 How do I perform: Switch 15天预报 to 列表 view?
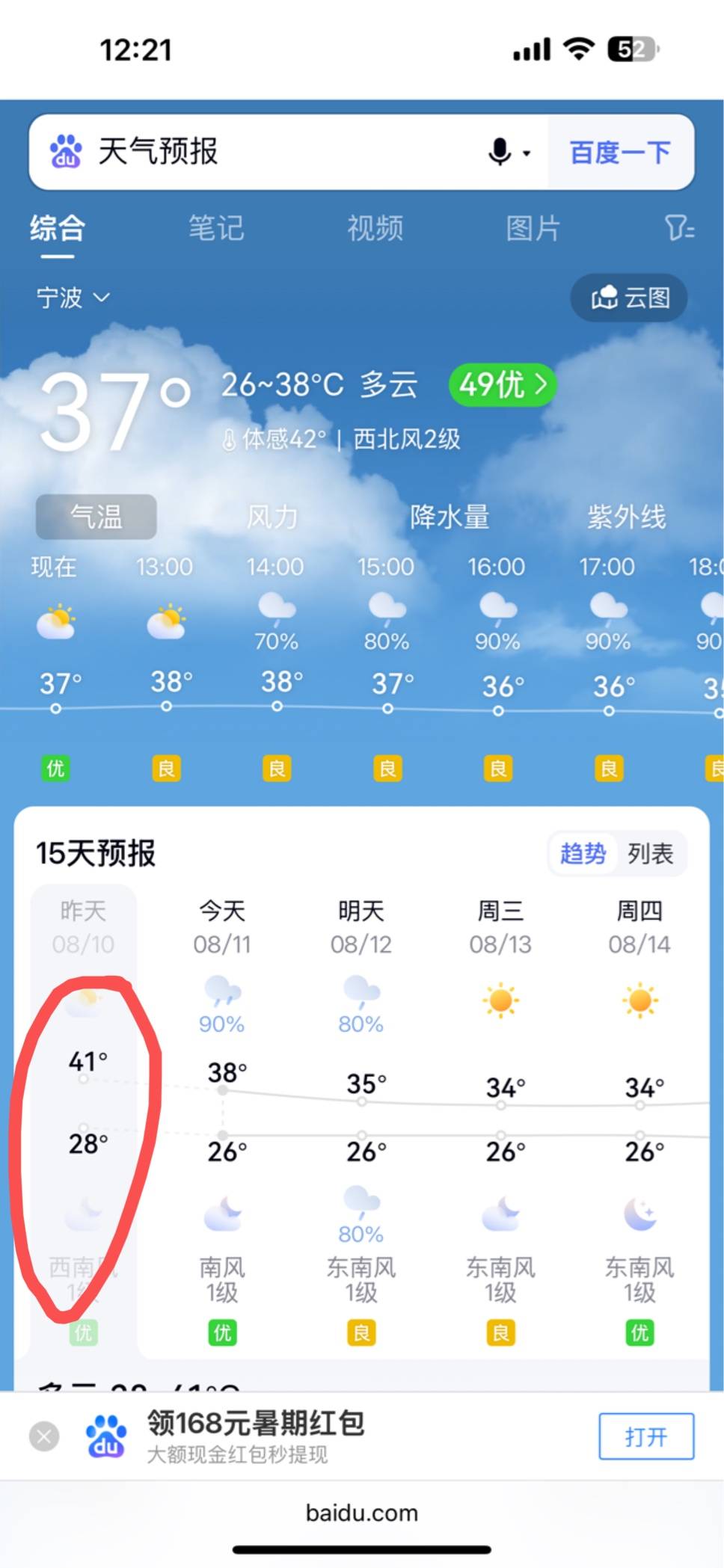(650, 853)
